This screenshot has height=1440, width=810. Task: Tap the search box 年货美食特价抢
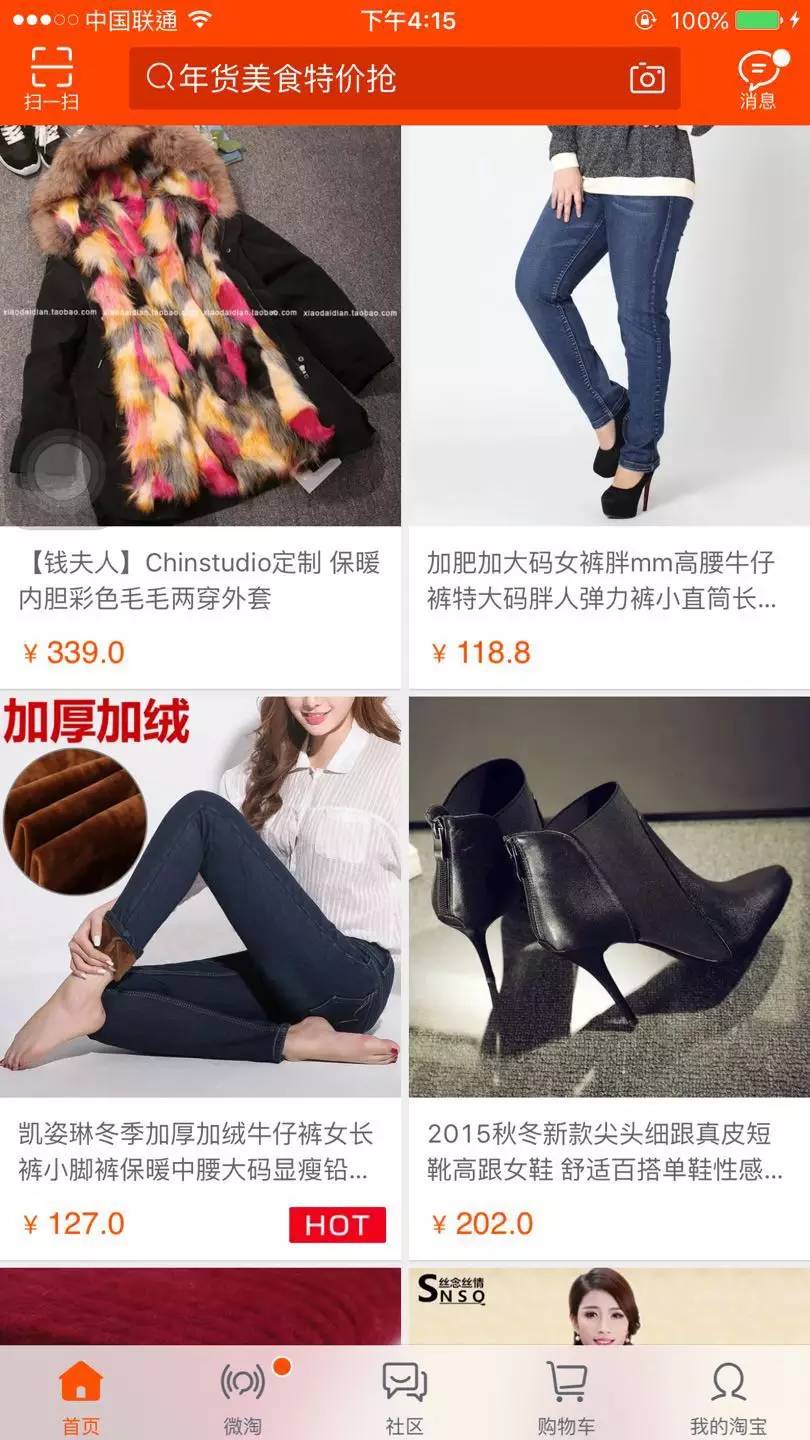pyautogui.click(x=380, y=78)
